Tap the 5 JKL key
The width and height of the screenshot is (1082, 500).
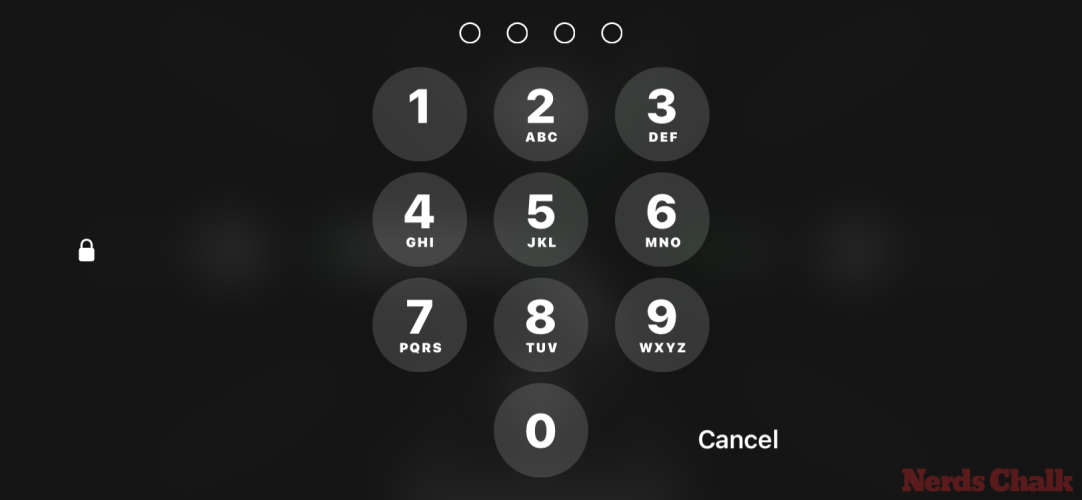click(541, 220)
